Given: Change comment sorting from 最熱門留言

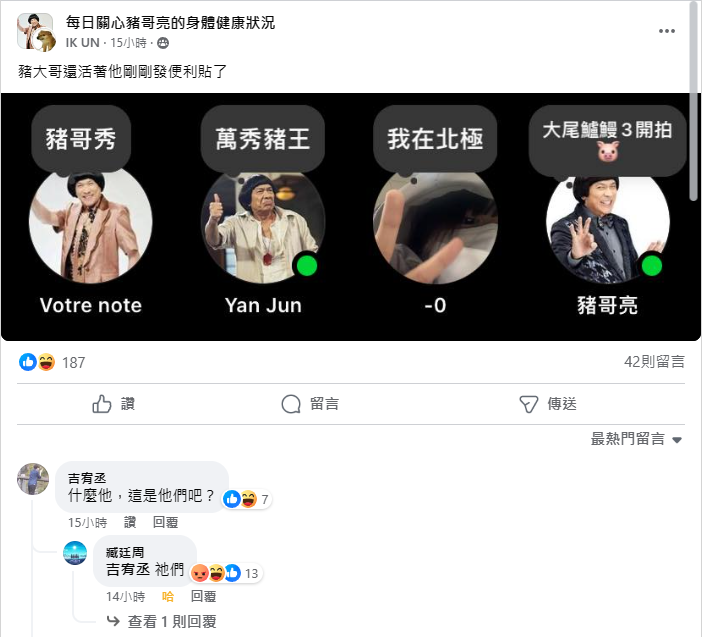Looking at the screenshot, I should point(636,439).
